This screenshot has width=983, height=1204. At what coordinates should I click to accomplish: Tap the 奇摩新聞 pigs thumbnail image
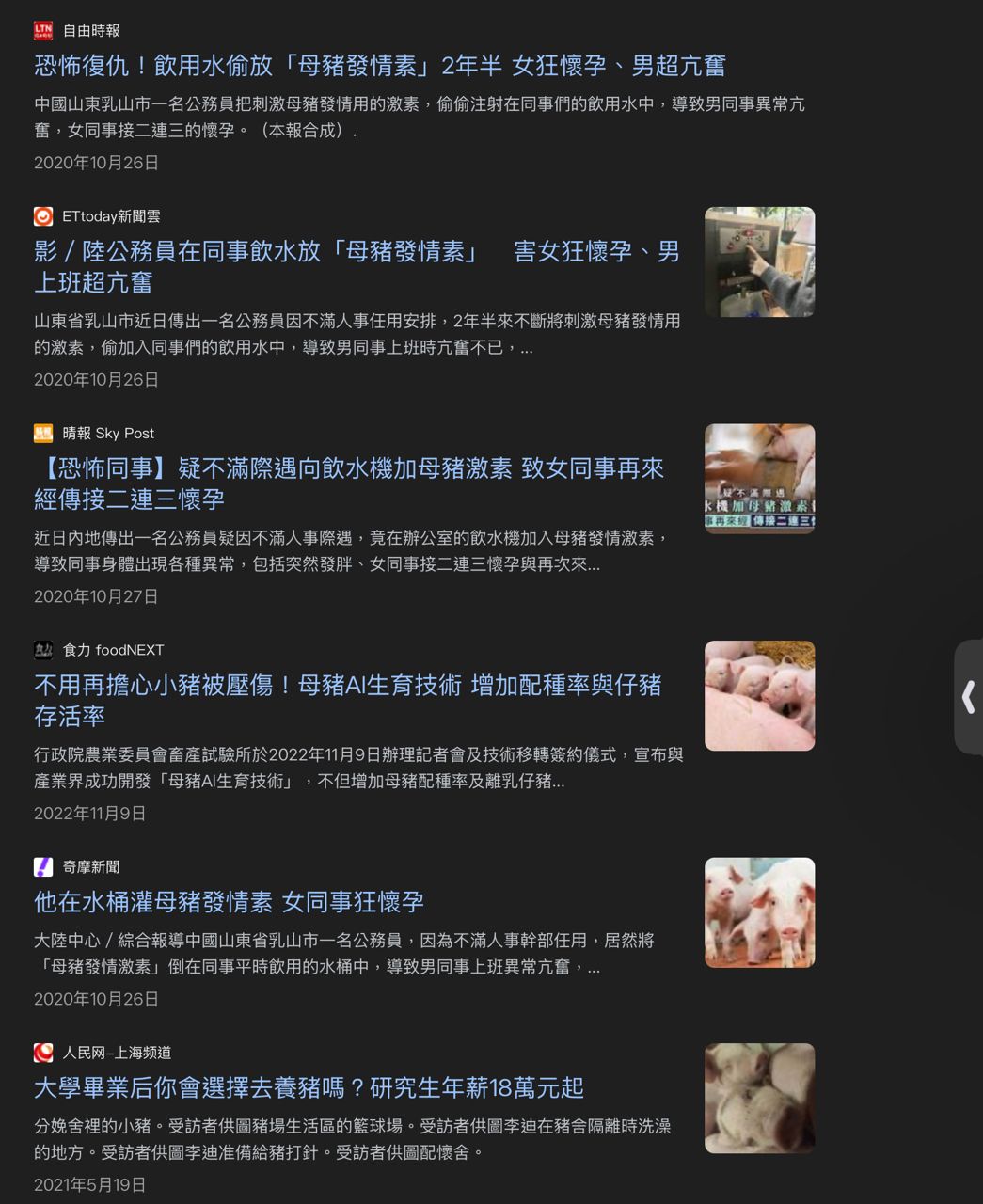(x=759, y=912)
